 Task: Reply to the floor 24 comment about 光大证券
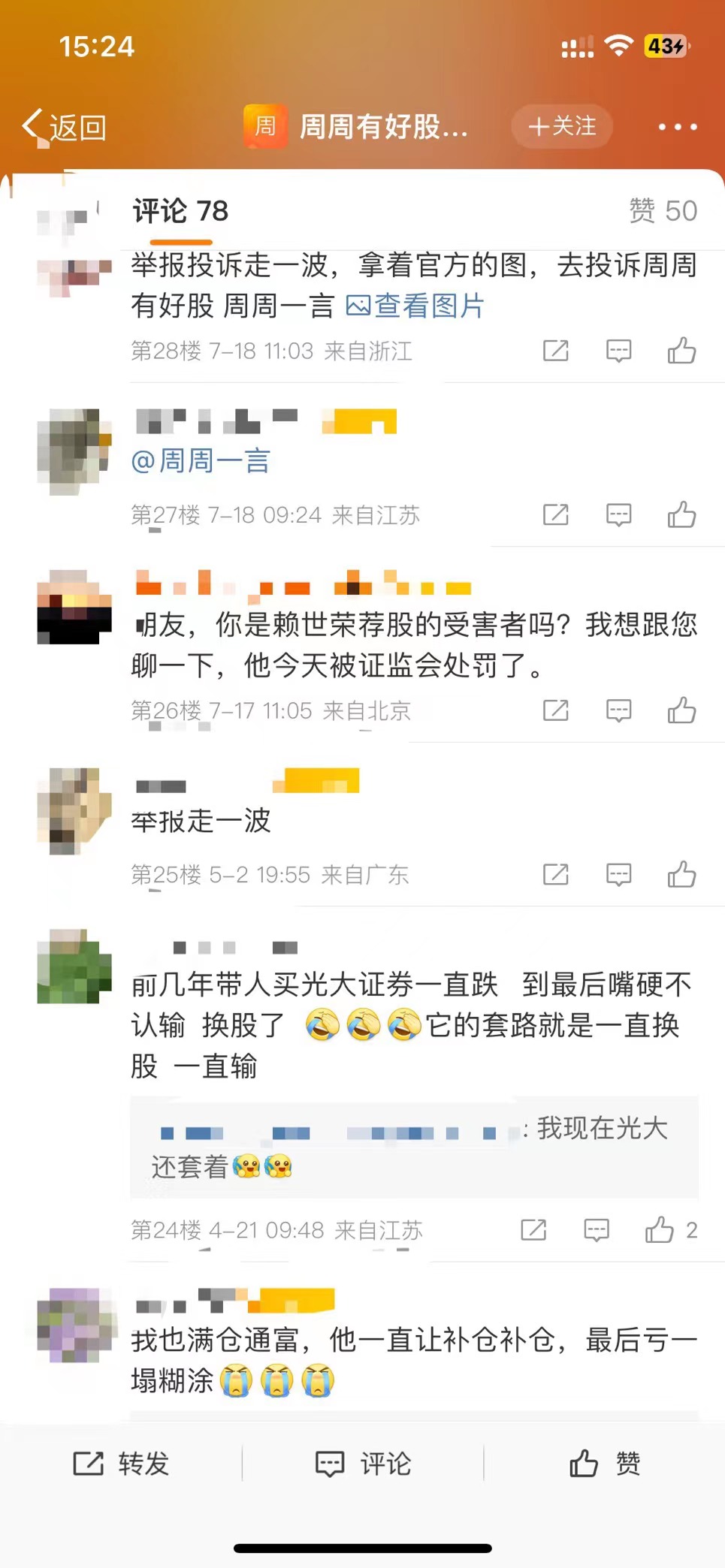tap(597, 1230)
